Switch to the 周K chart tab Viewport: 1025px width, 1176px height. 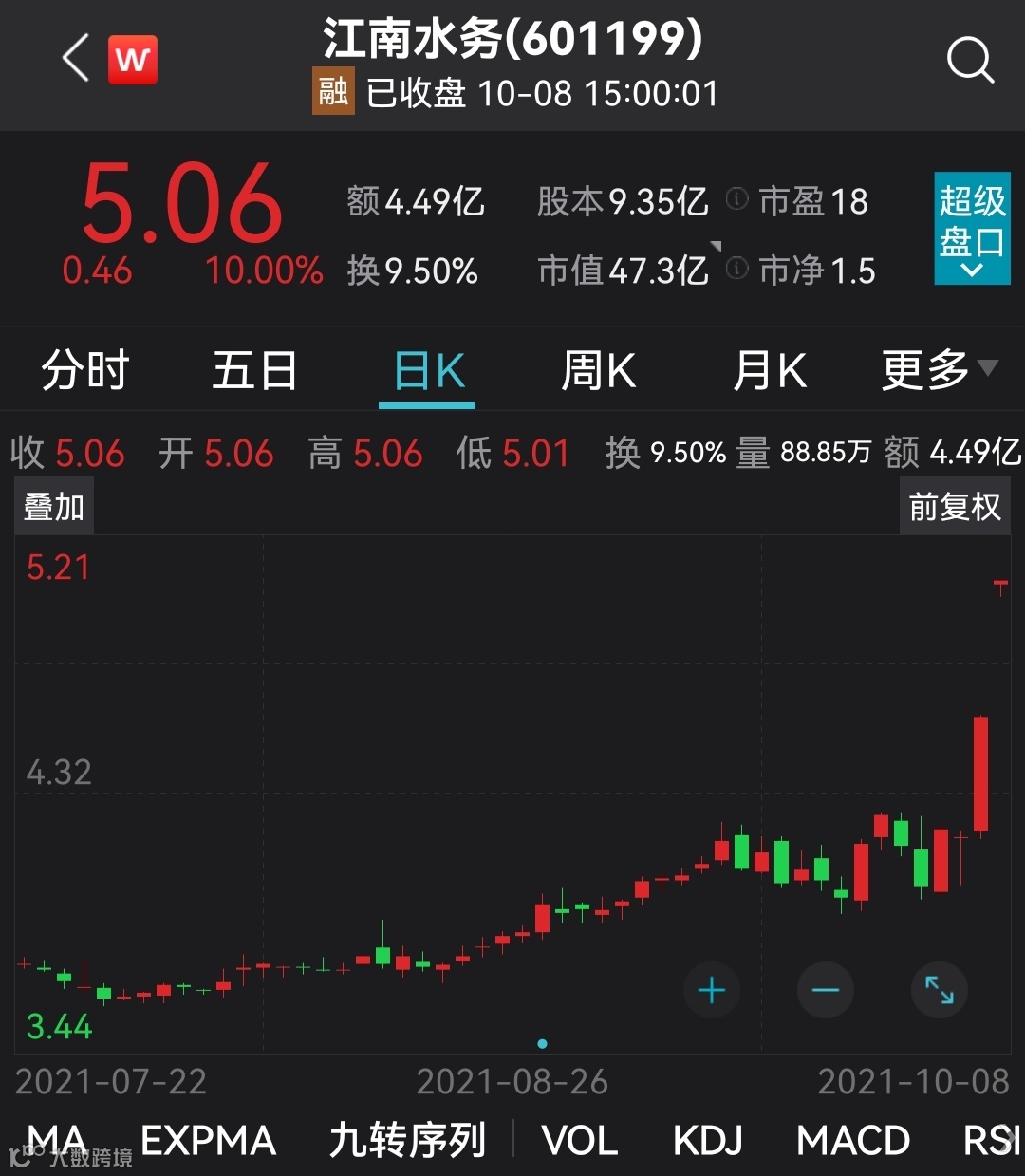(x=599, y=370)
